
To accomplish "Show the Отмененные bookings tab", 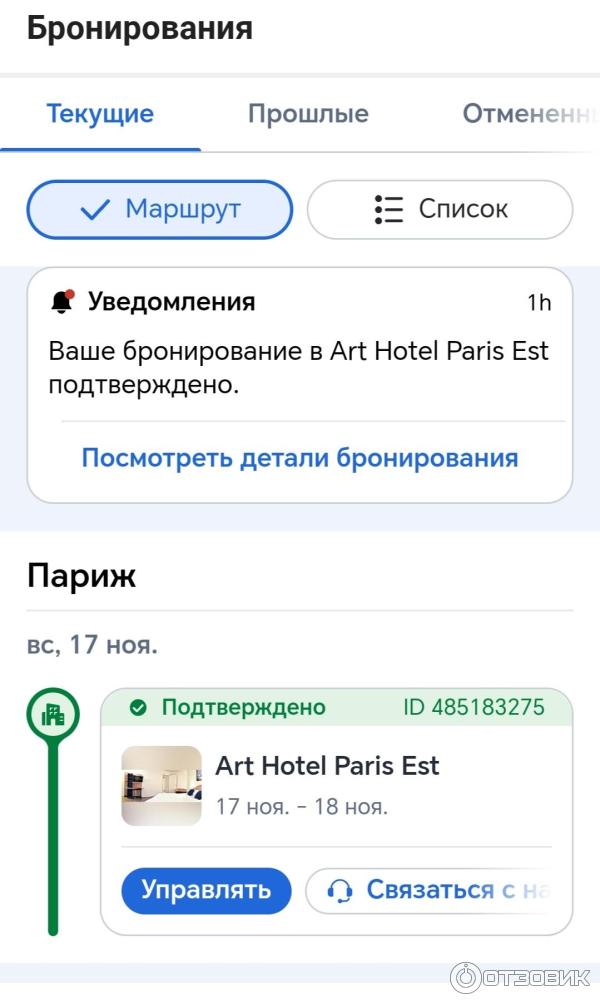I will pyautogui.click(x=530, y=114).
